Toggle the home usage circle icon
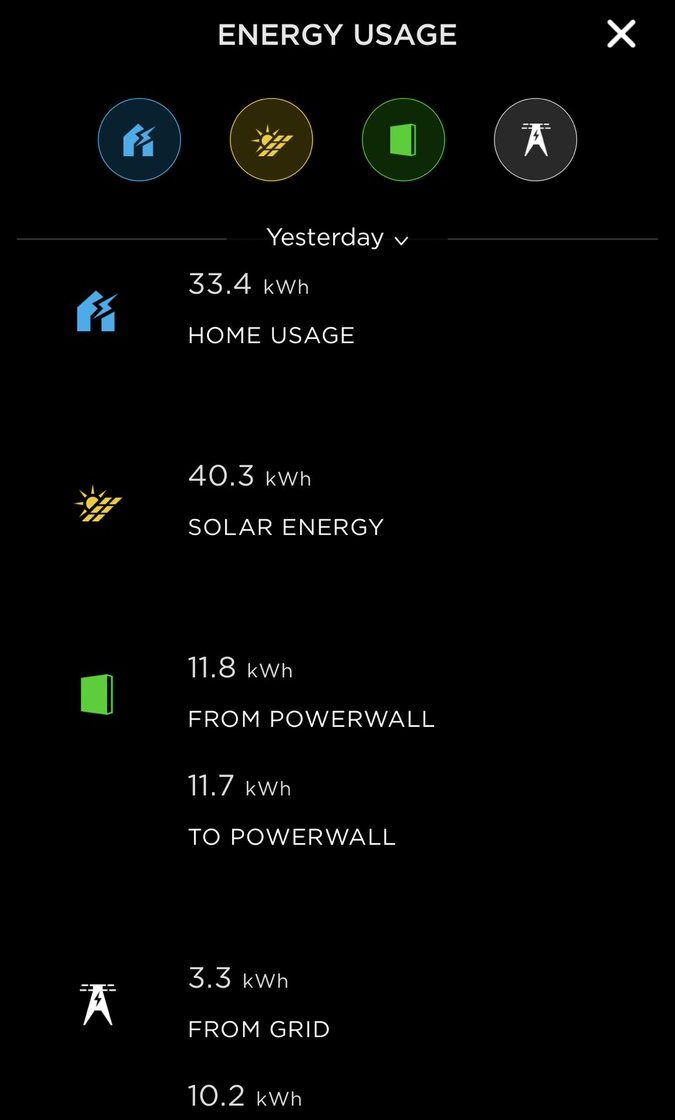Screen dimensions: 675x1120 coord(139,139)
